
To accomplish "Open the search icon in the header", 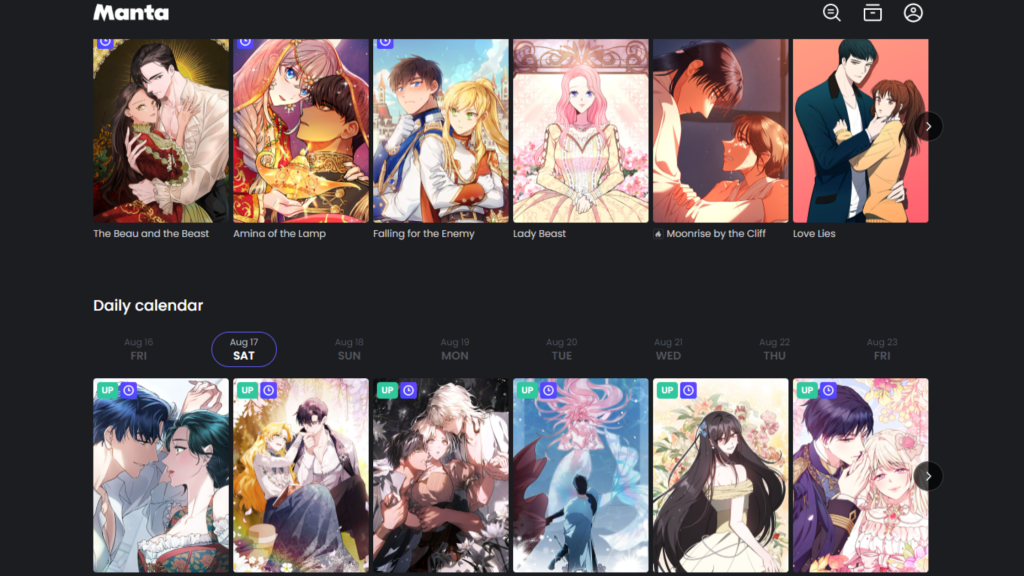I will tap(832, 13).
